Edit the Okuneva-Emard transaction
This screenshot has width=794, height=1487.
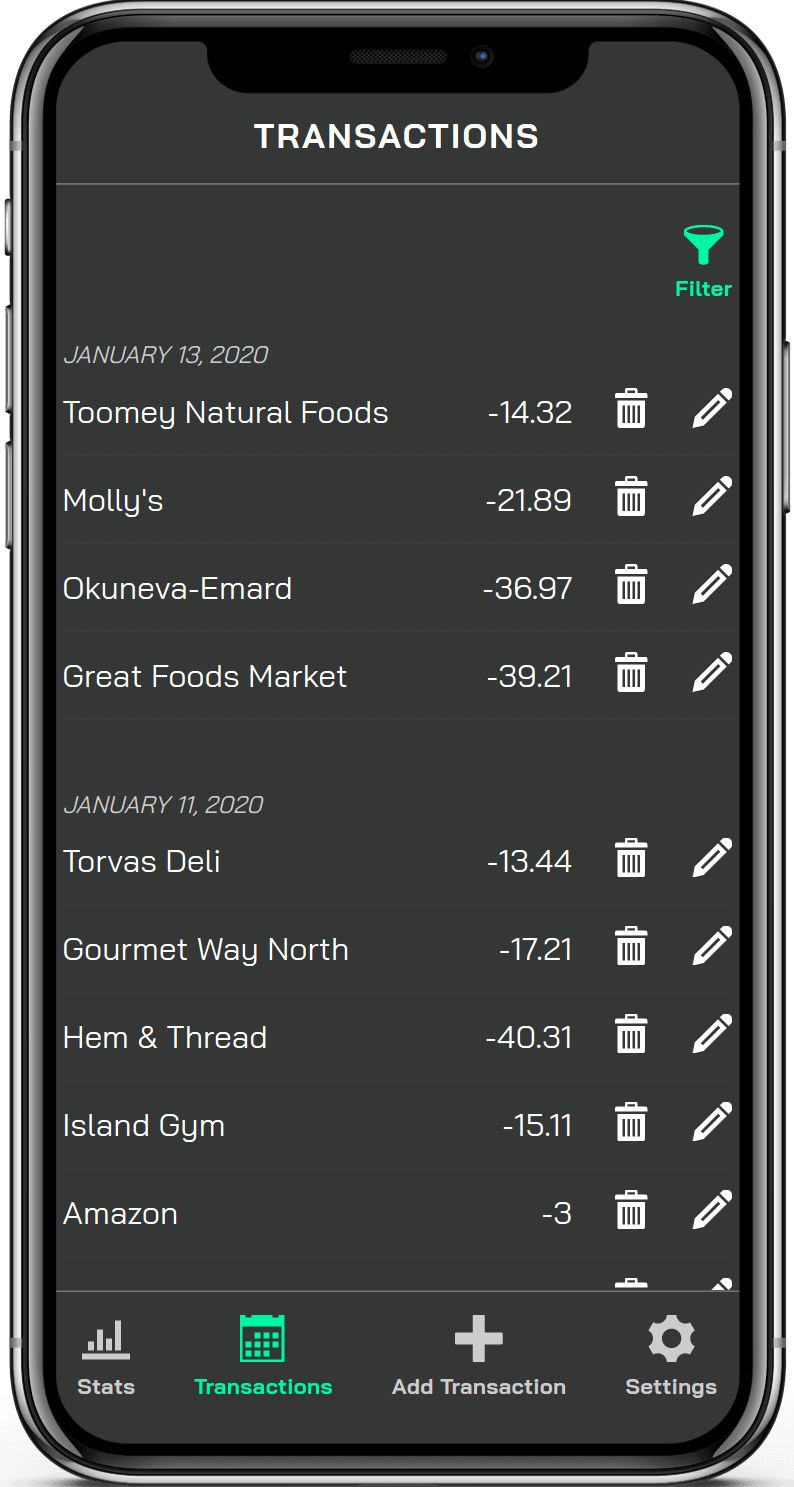[x=712, y=585]
